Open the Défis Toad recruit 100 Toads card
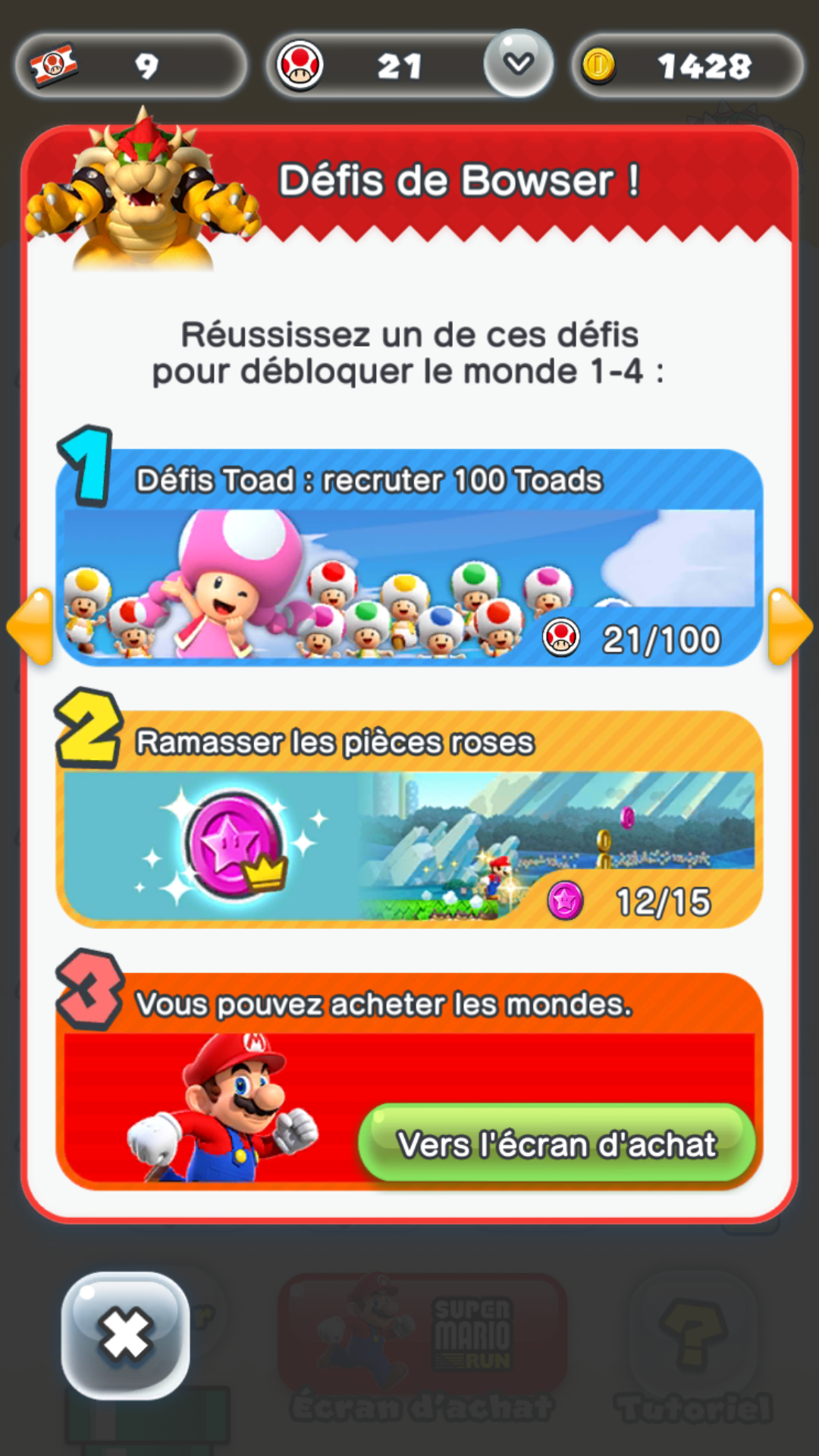Viewport: 819px width, 1456px height. 409,557
